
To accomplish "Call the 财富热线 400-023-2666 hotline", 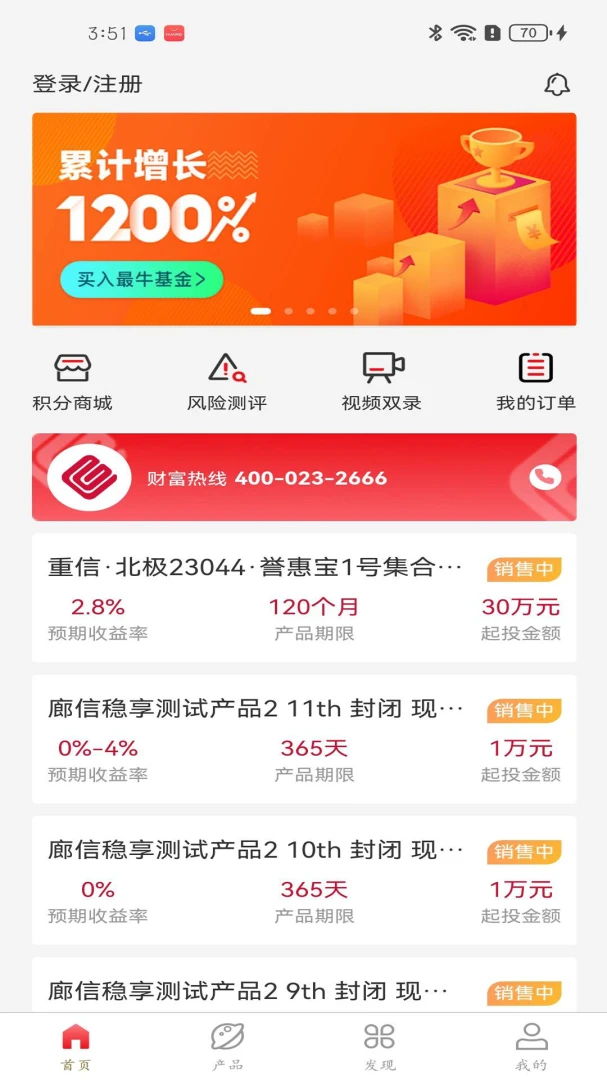I will pos(545,478).
